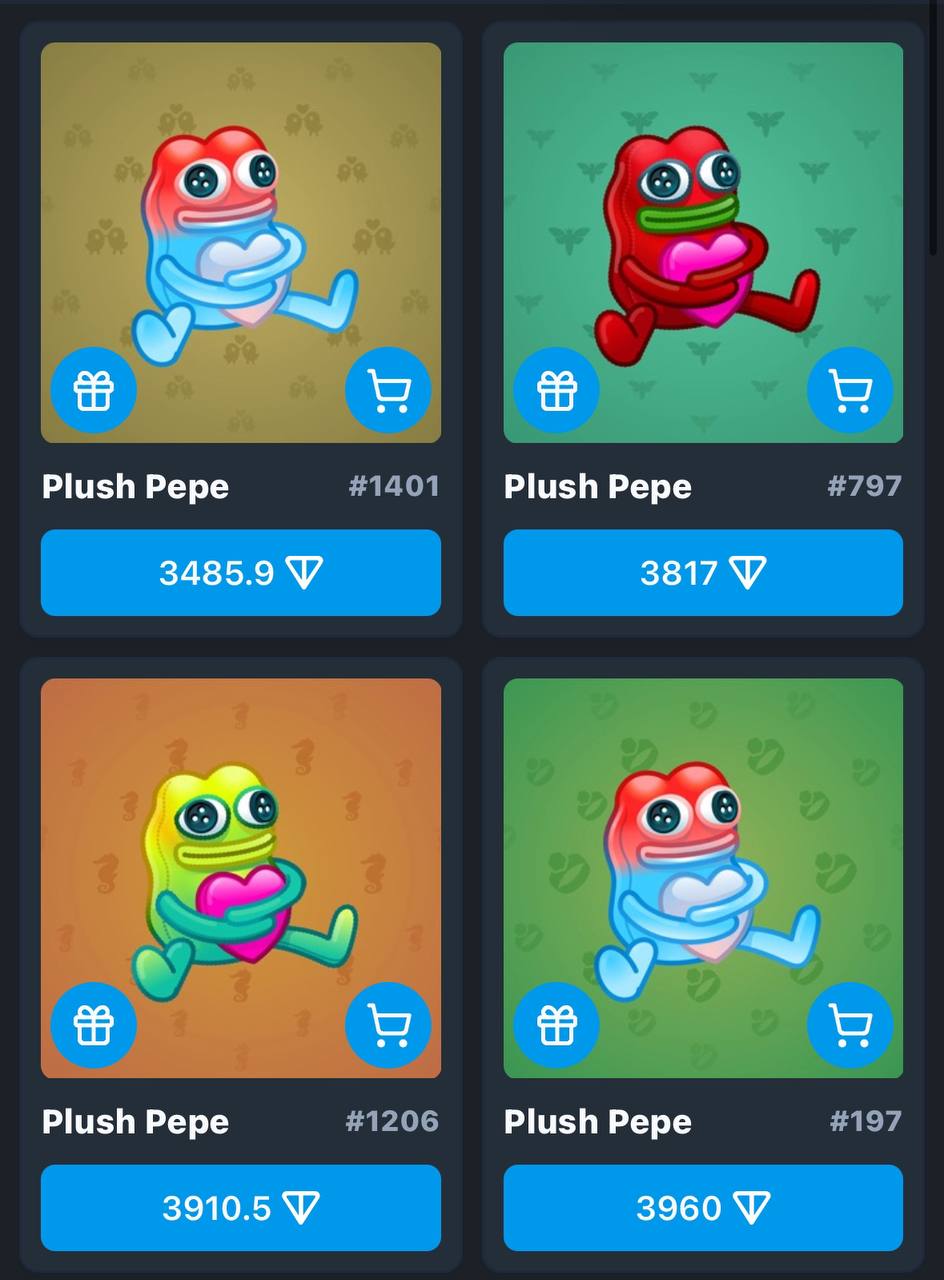Image resolution: width=944 pixels, height=1280 pixels.
Task: Add Plush Pepe #797 to cart
Action: 850,390
